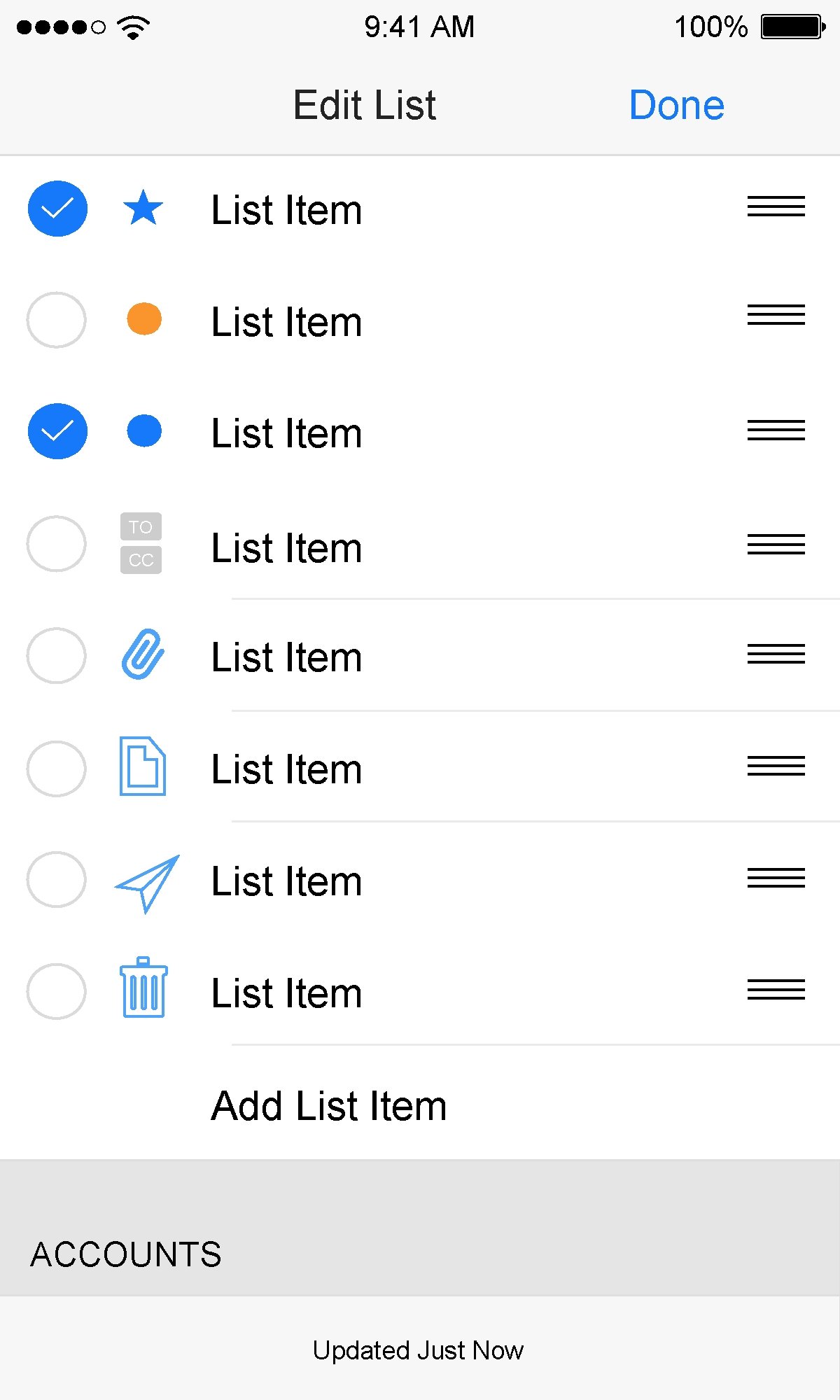Select the trash can list item
Viewport: 840px width, 1400px height.
tap(57, 991)
